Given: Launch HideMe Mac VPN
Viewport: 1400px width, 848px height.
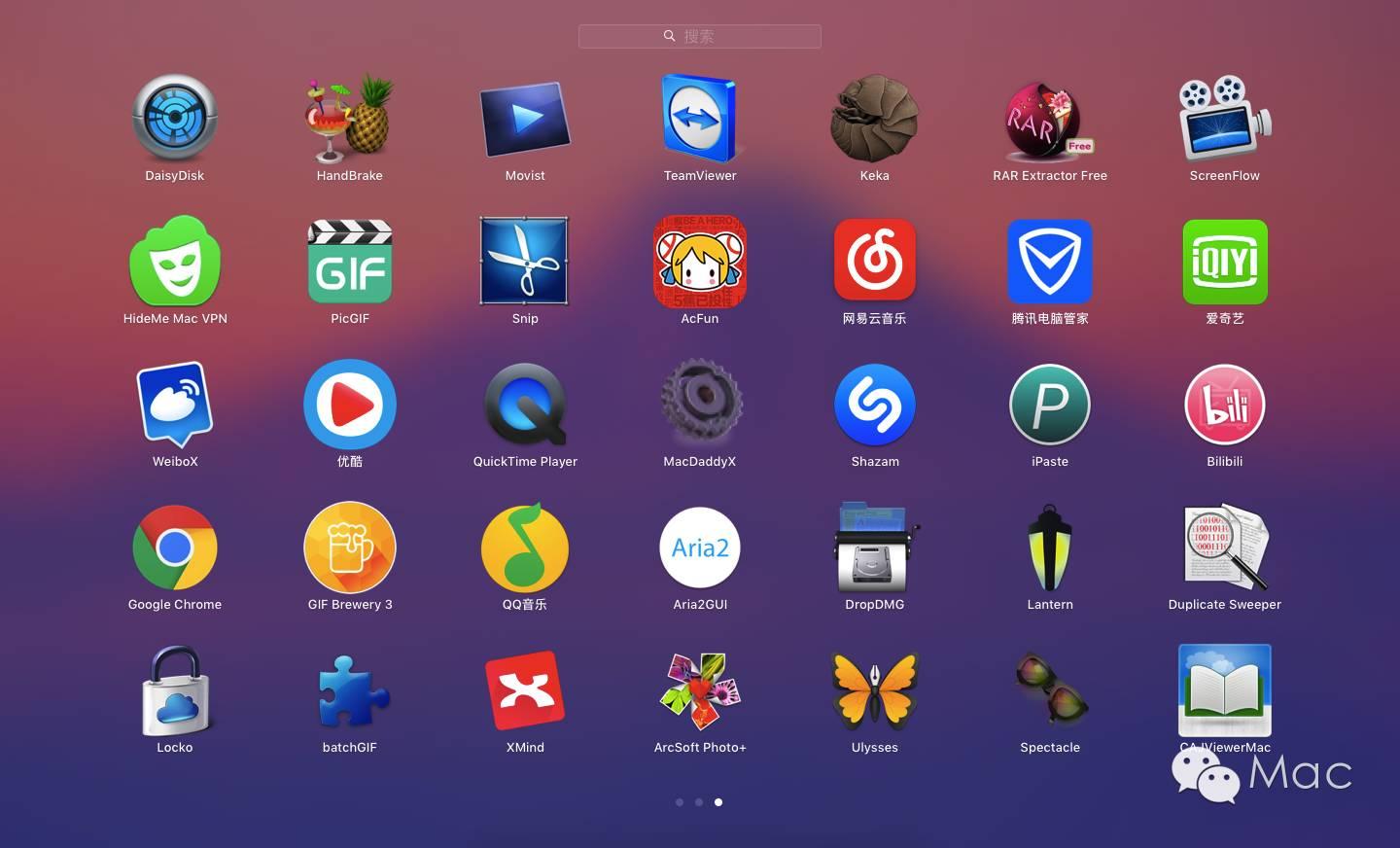Looking at the screenshot, I should (x=175, y=262).
